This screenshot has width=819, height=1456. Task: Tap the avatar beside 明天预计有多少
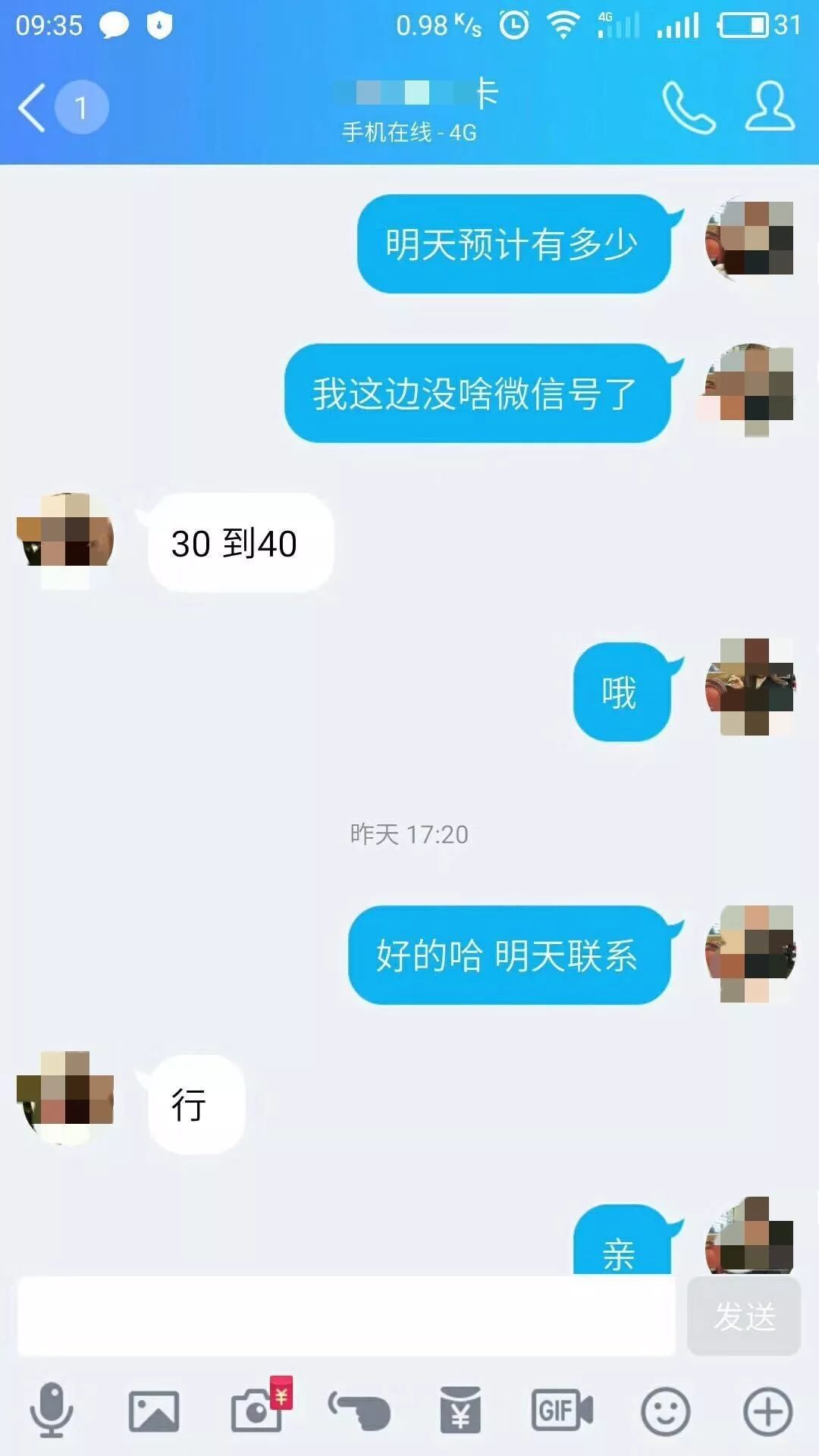749,240
